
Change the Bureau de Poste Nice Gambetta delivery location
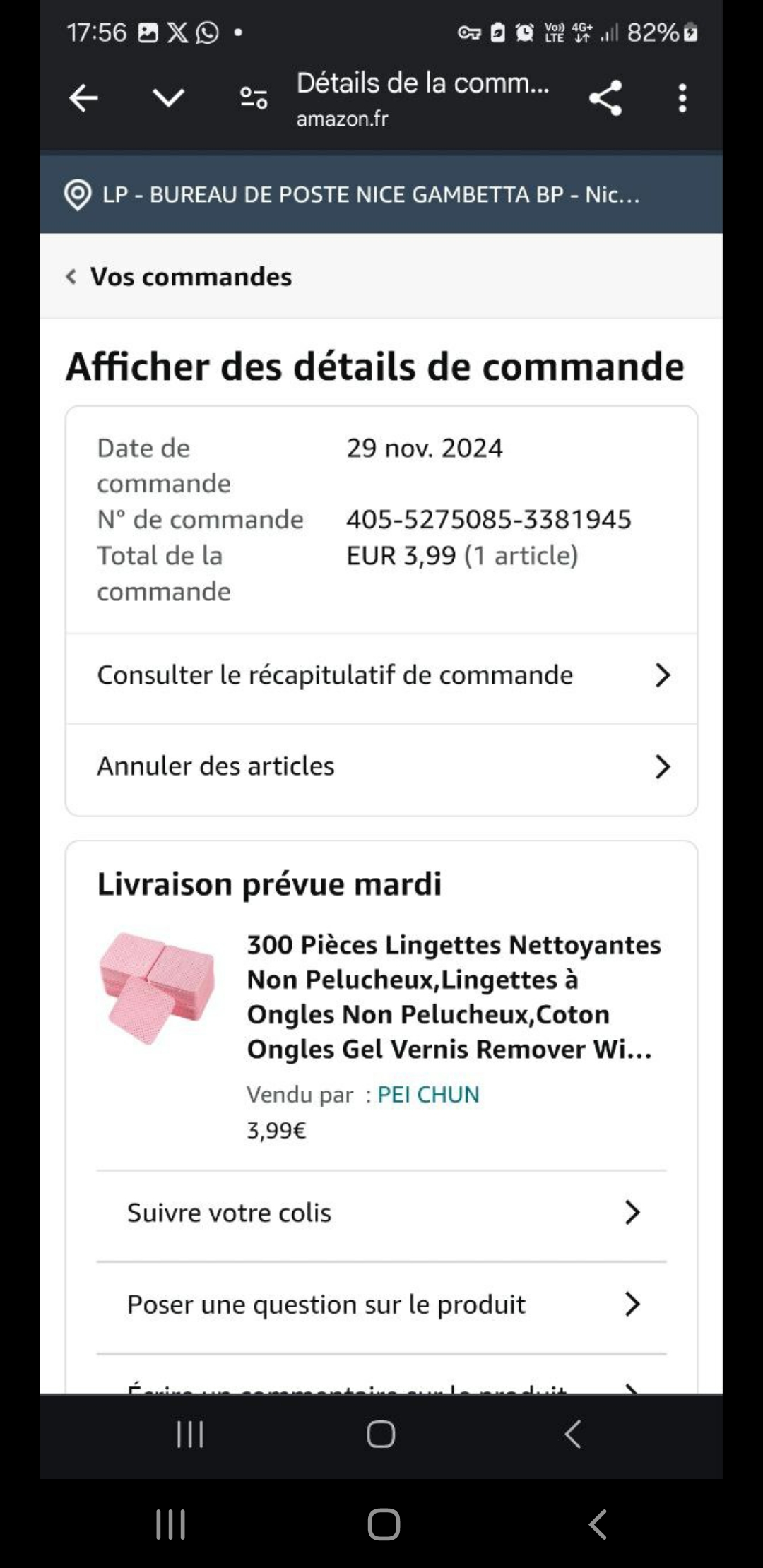tap(353, 194)
